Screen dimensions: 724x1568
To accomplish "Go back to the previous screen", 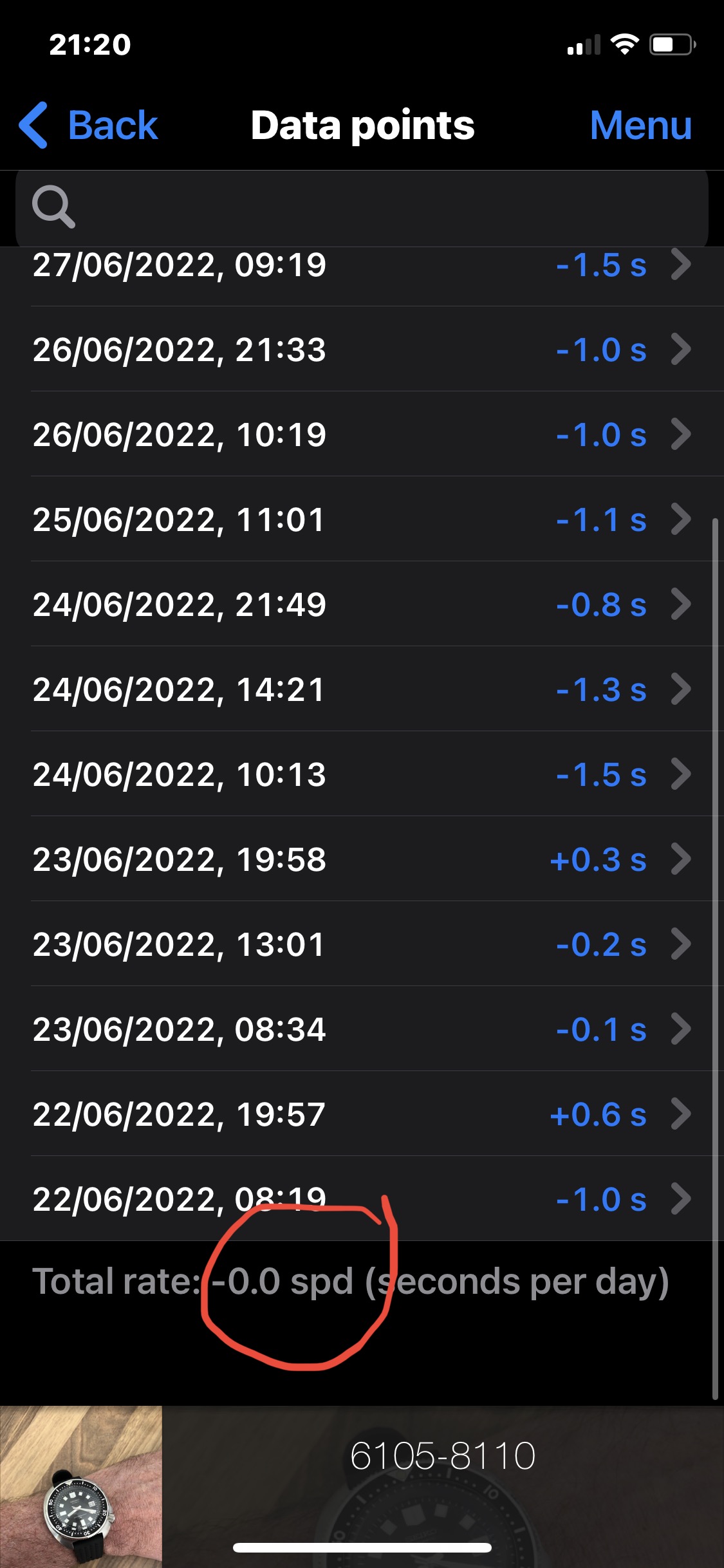I will [89, 125].
